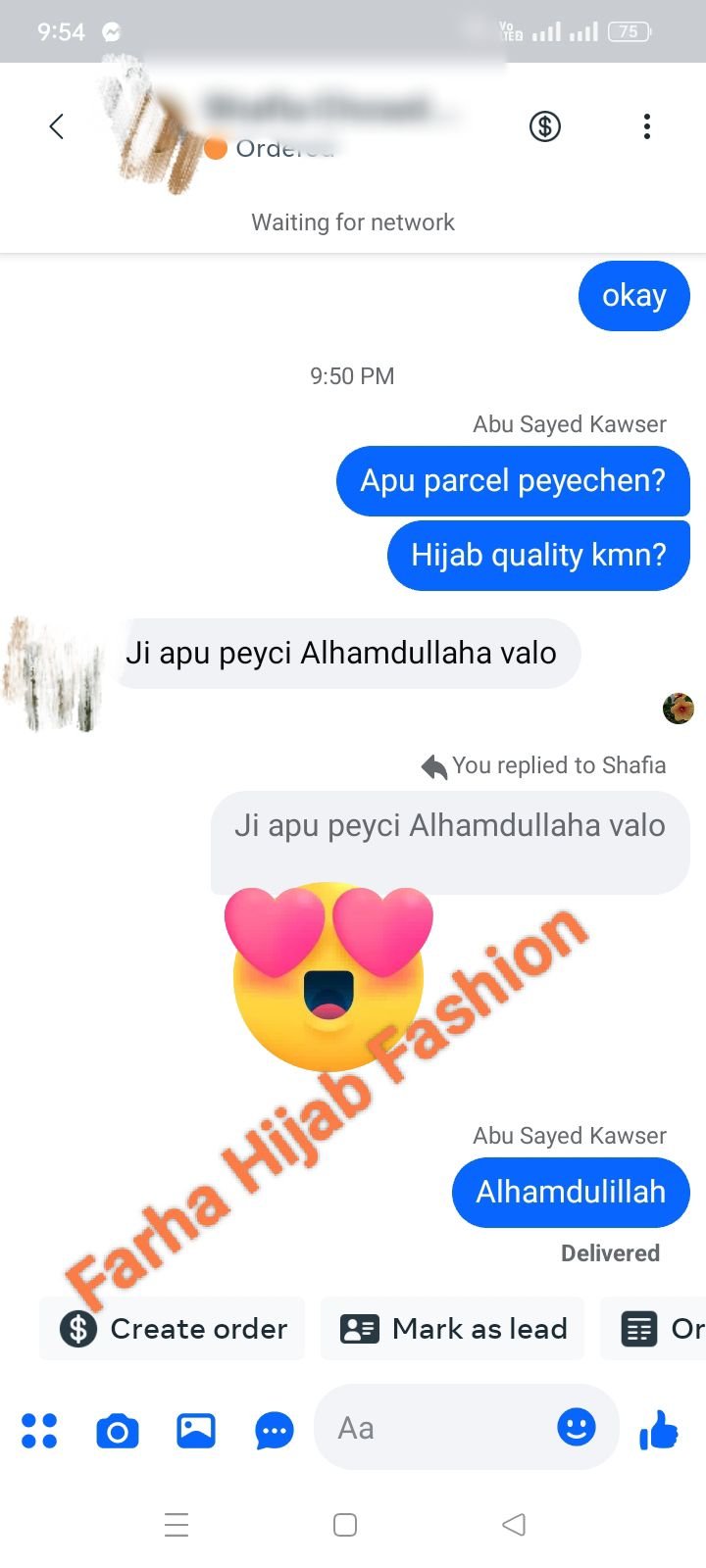Image resolution: width=706 pixels, height=1568 pixels.
Task: Send a thumbs-up like
Action: 659,1430
